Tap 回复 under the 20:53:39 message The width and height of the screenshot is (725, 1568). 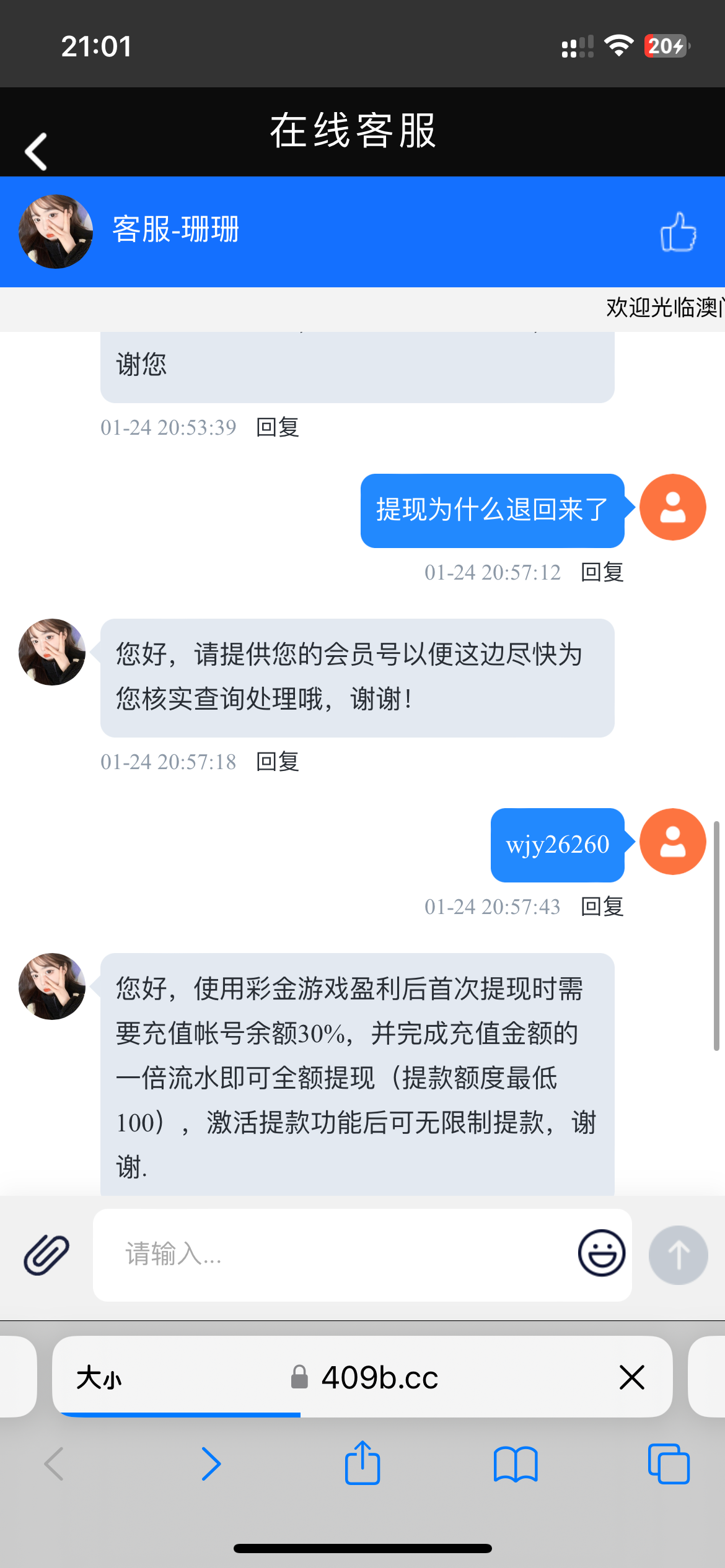(278, 427)
